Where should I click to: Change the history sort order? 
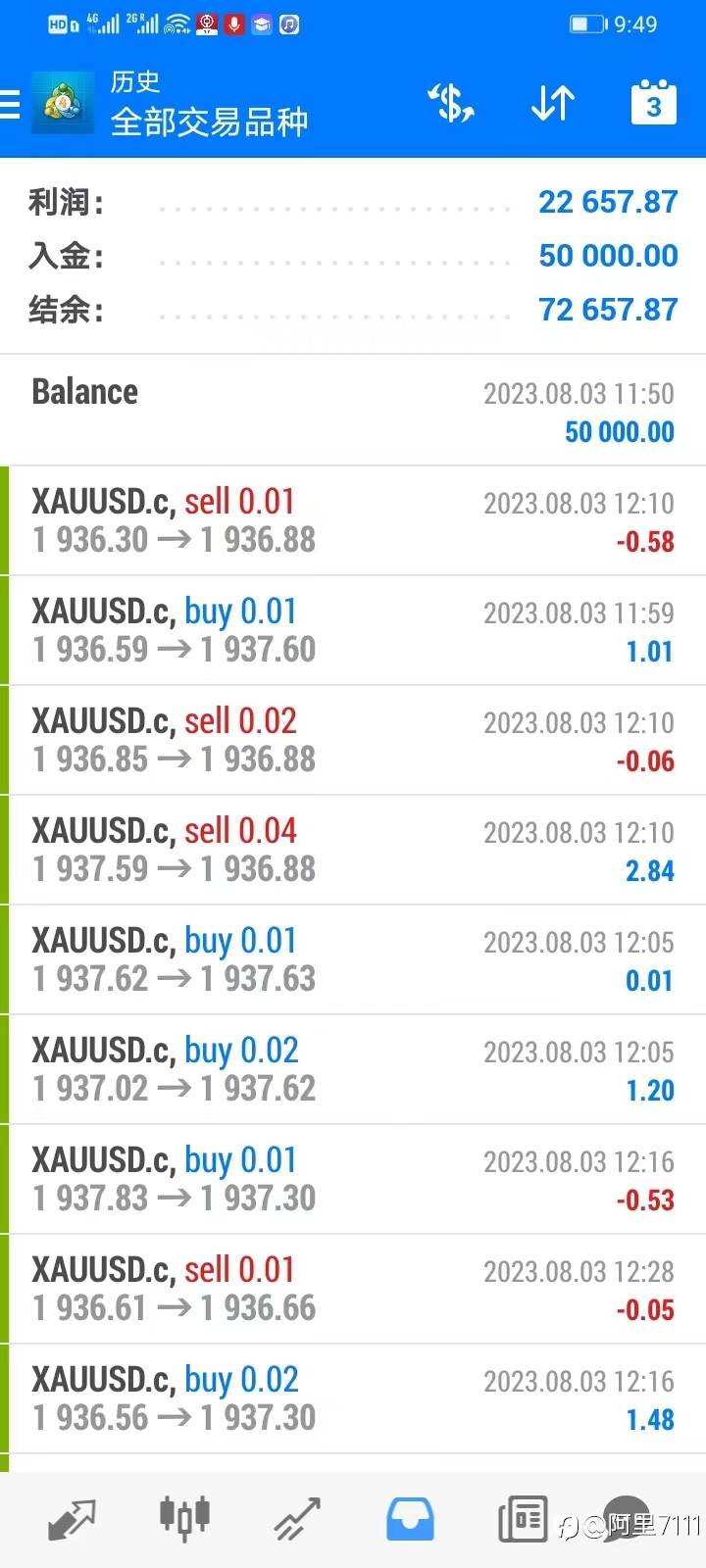tap(552, 103)
